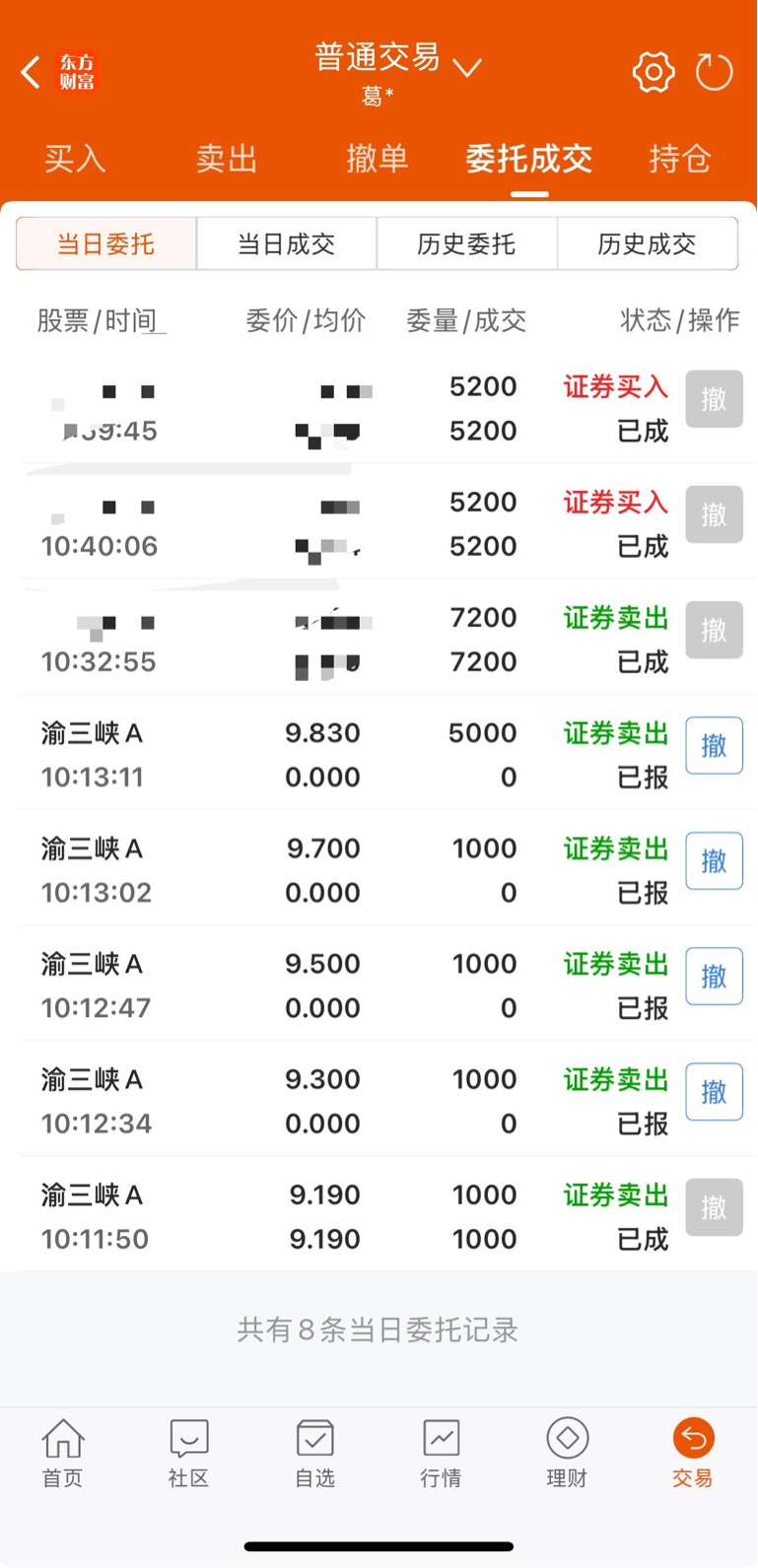Refresh the order list
Screen dimensions: 758x1568
click(x=714, y=72)
